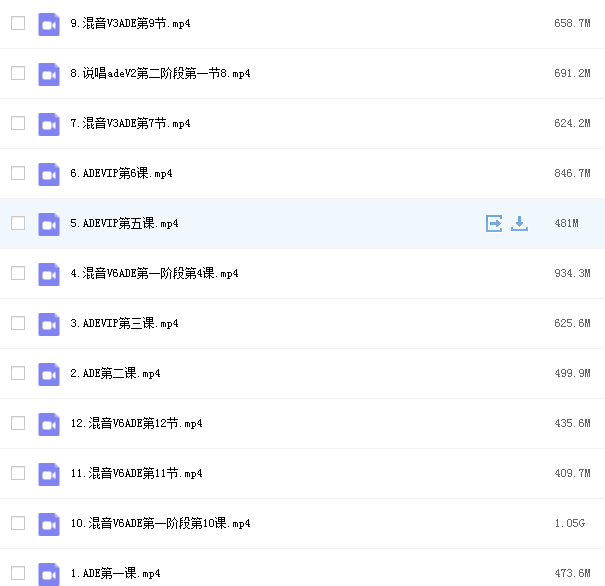Open the video 6.ADEVIP第6课.mp4

click(121, 173)
